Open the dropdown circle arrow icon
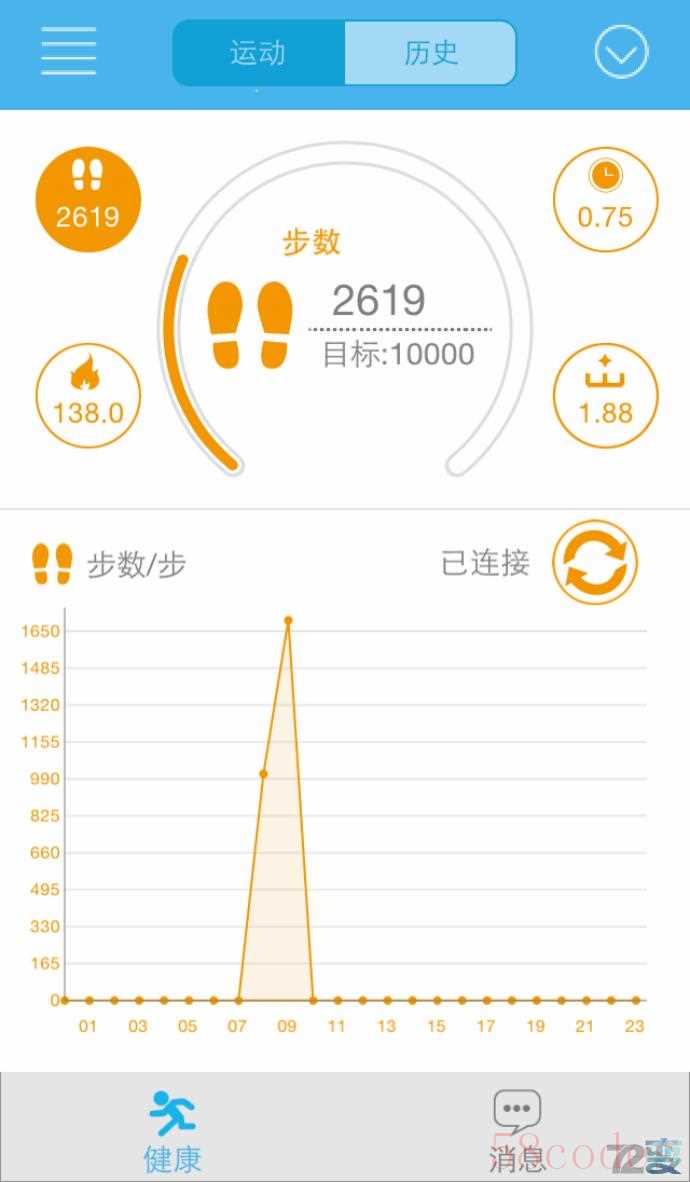The width and height of the screenshot is (690, 1182). [x=621, y=52]
